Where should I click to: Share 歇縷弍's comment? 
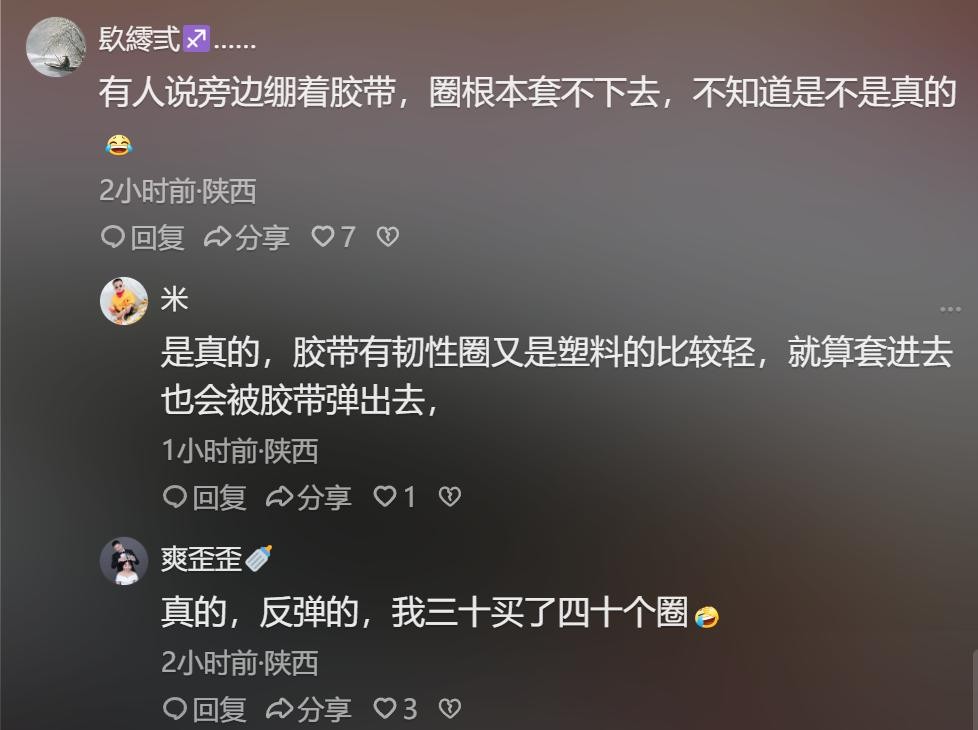pos(246,237)
